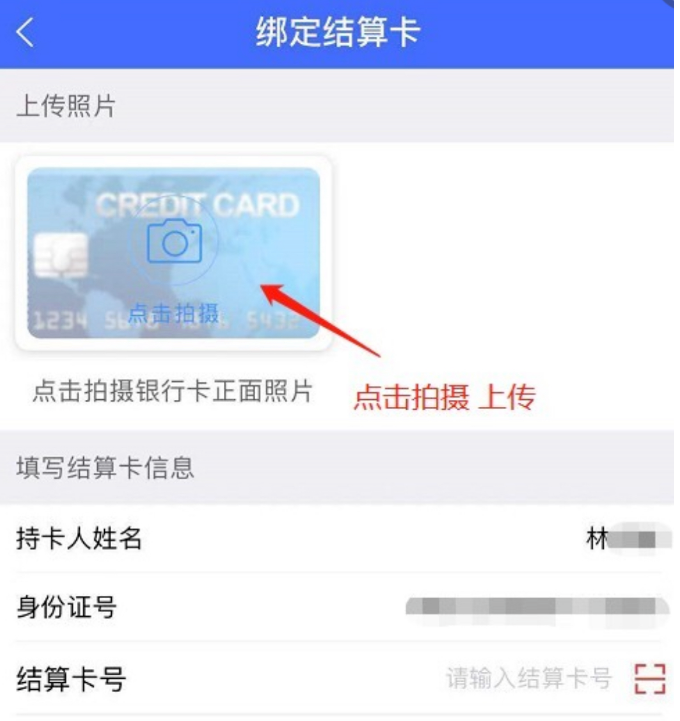Tap the credit card tile to take a photo
This screenshot has width=680, height=721.
coord(173,252)
